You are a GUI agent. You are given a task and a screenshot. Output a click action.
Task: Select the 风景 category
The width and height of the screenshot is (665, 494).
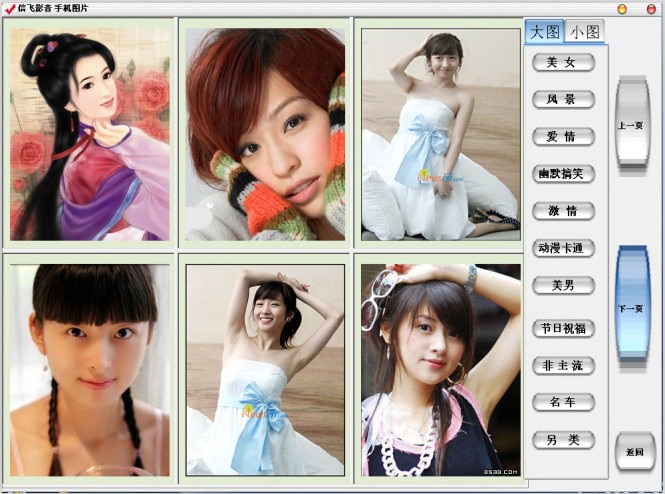pos(563,100)
